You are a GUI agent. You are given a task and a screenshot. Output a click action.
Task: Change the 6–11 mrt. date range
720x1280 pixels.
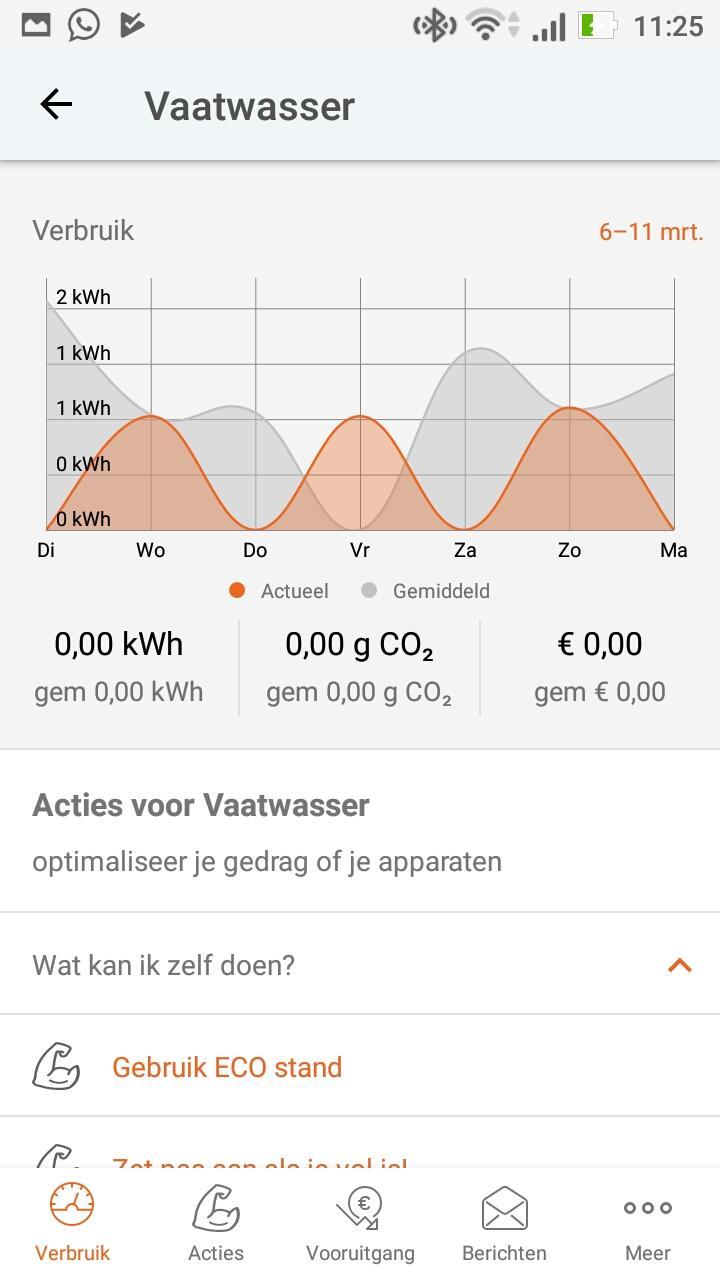pos(651,232)
